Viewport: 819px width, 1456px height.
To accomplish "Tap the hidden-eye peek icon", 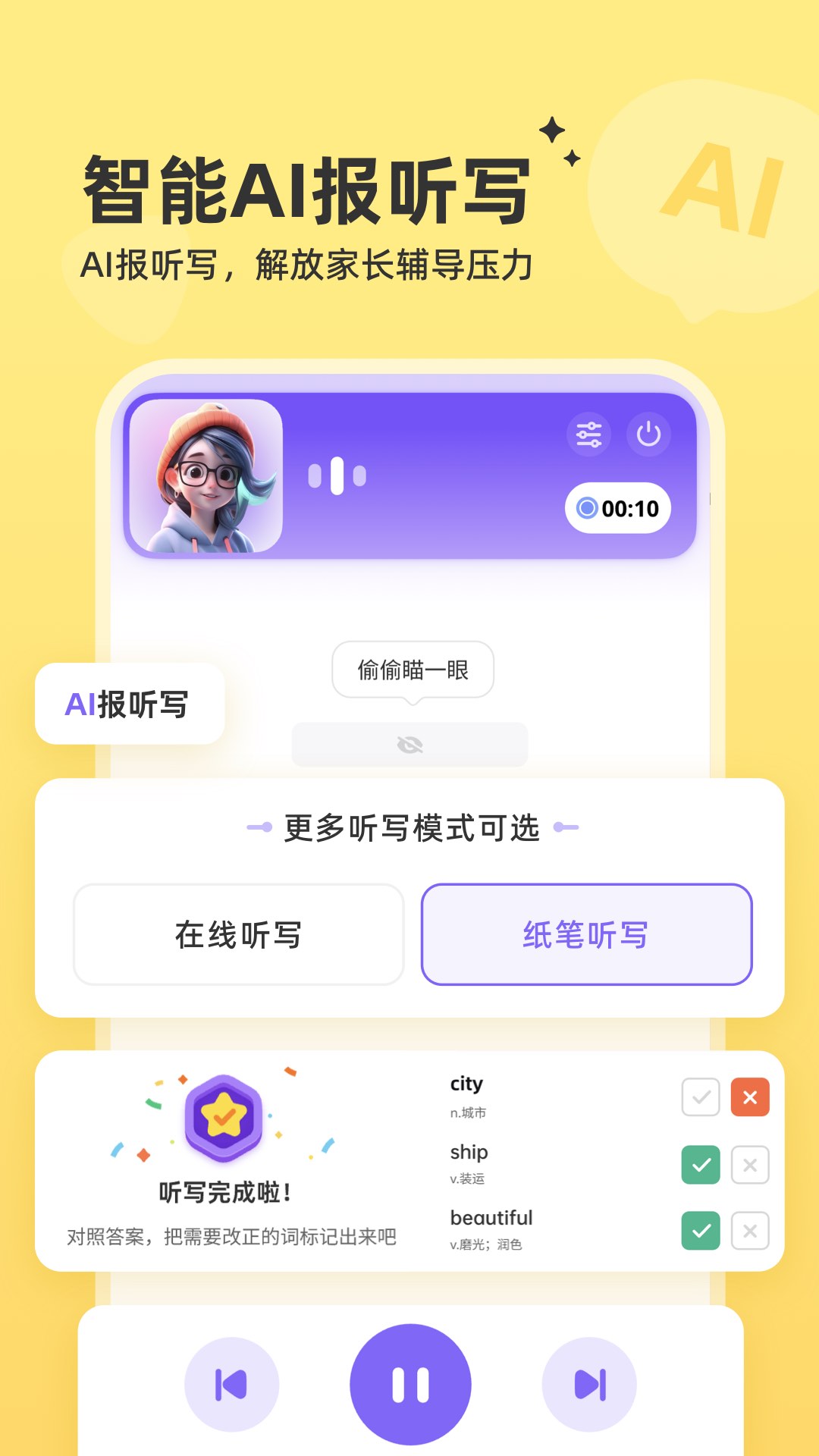I will click(x=409, y=744).
